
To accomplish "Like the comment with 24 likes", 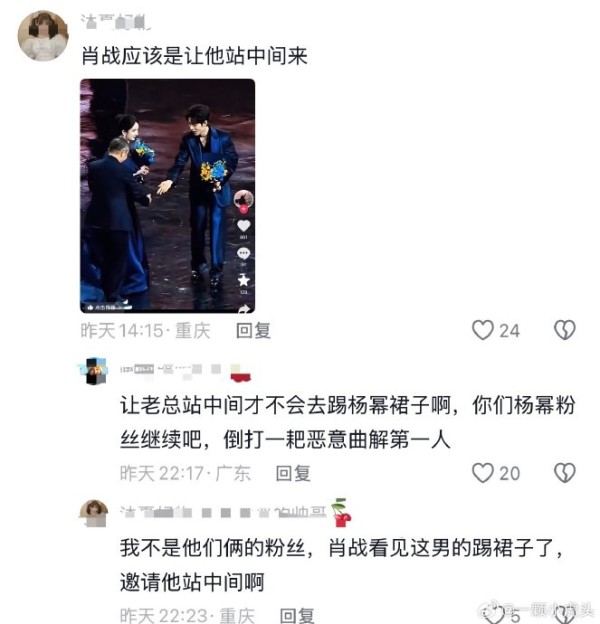I will 483,330.
